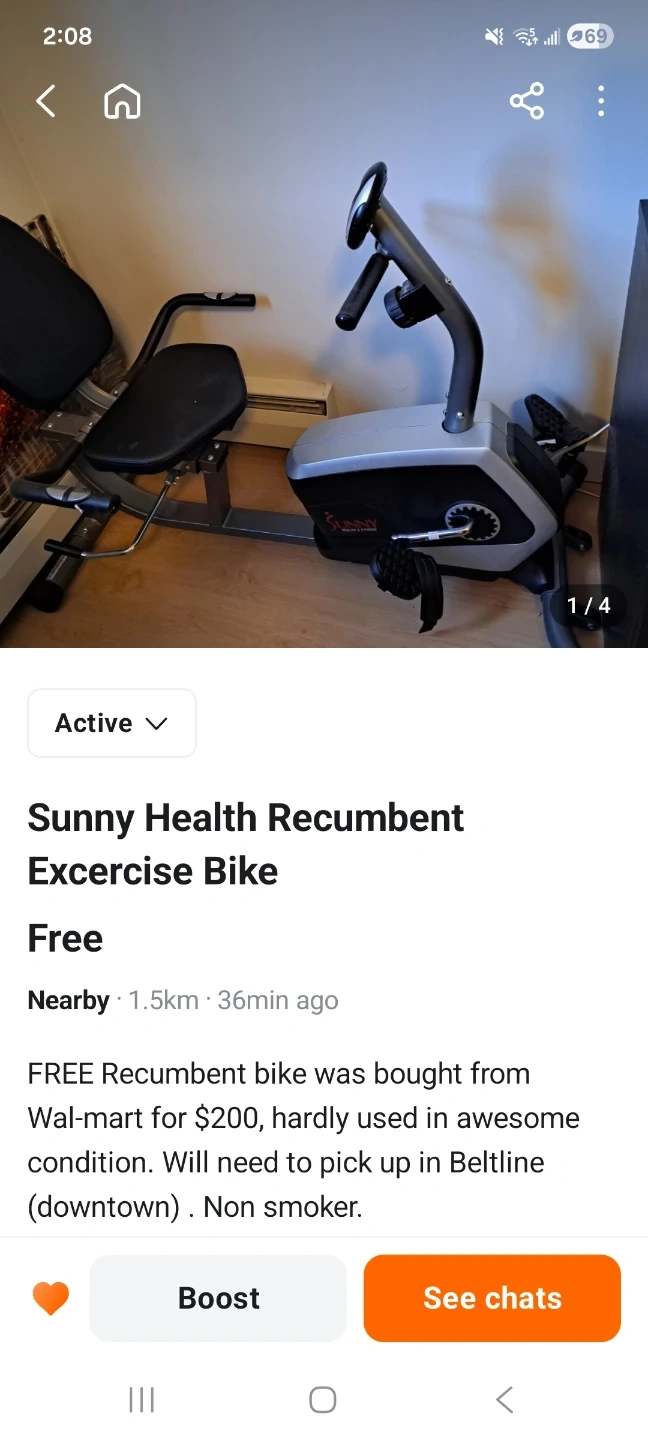This screenshot has width=648, height=1440.
Task: Open See chats for this listing
Action: (x=492, y=1298)
